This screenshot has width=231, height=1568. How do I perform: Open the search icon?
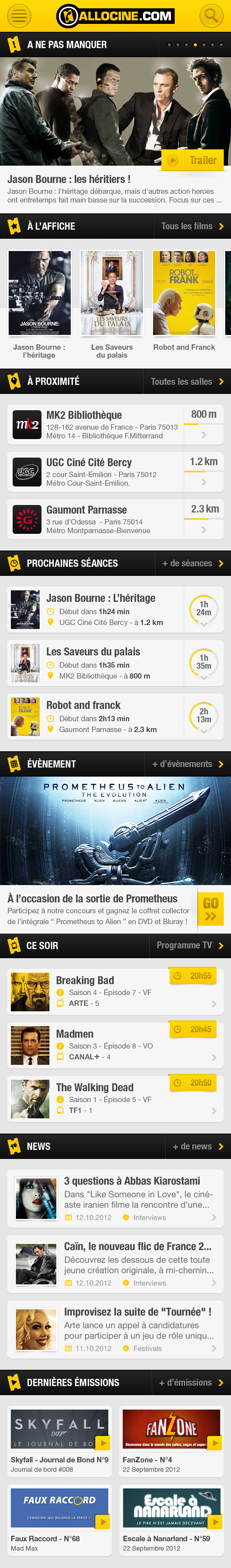pyautogui.click(x=212, y=16)
